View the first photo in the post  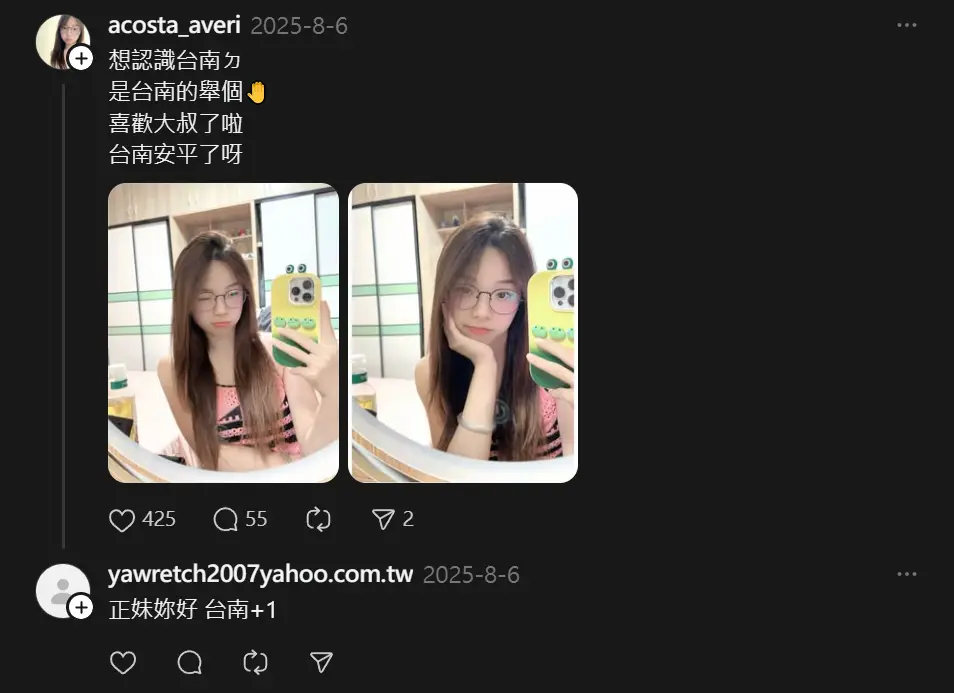[x=223, y=332]
